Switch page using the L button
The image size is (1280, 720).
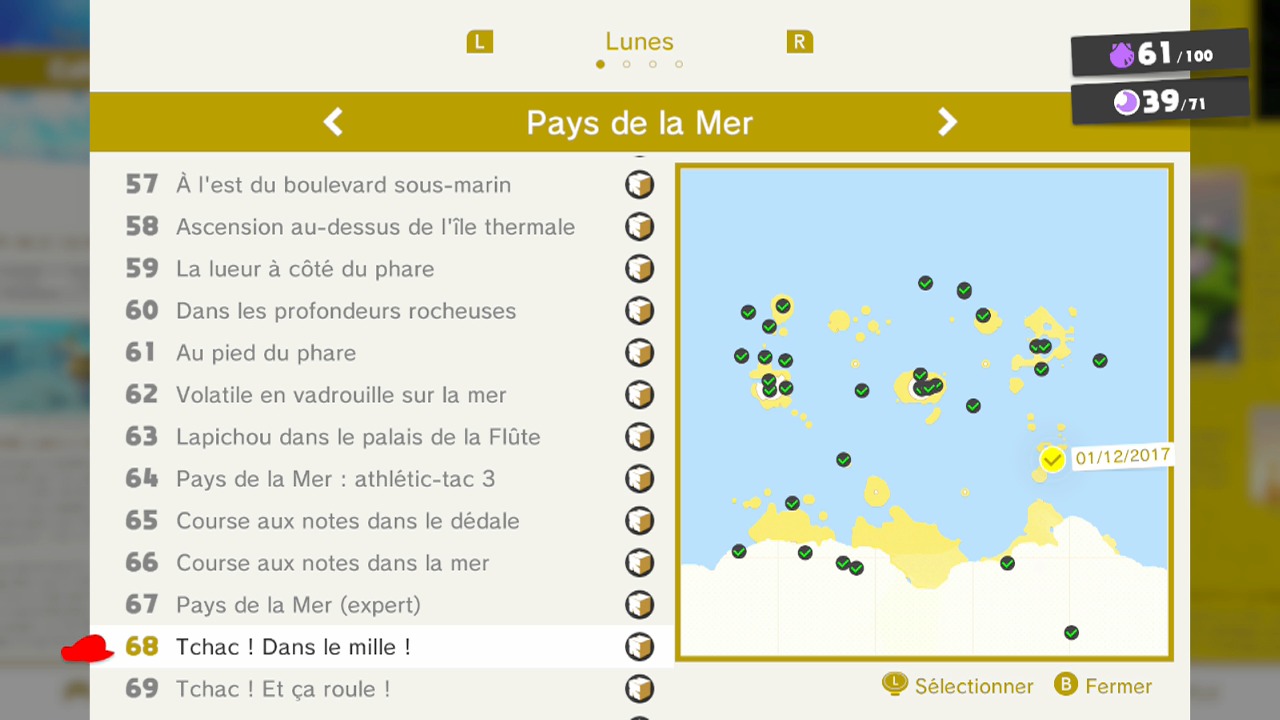point(480,42)
